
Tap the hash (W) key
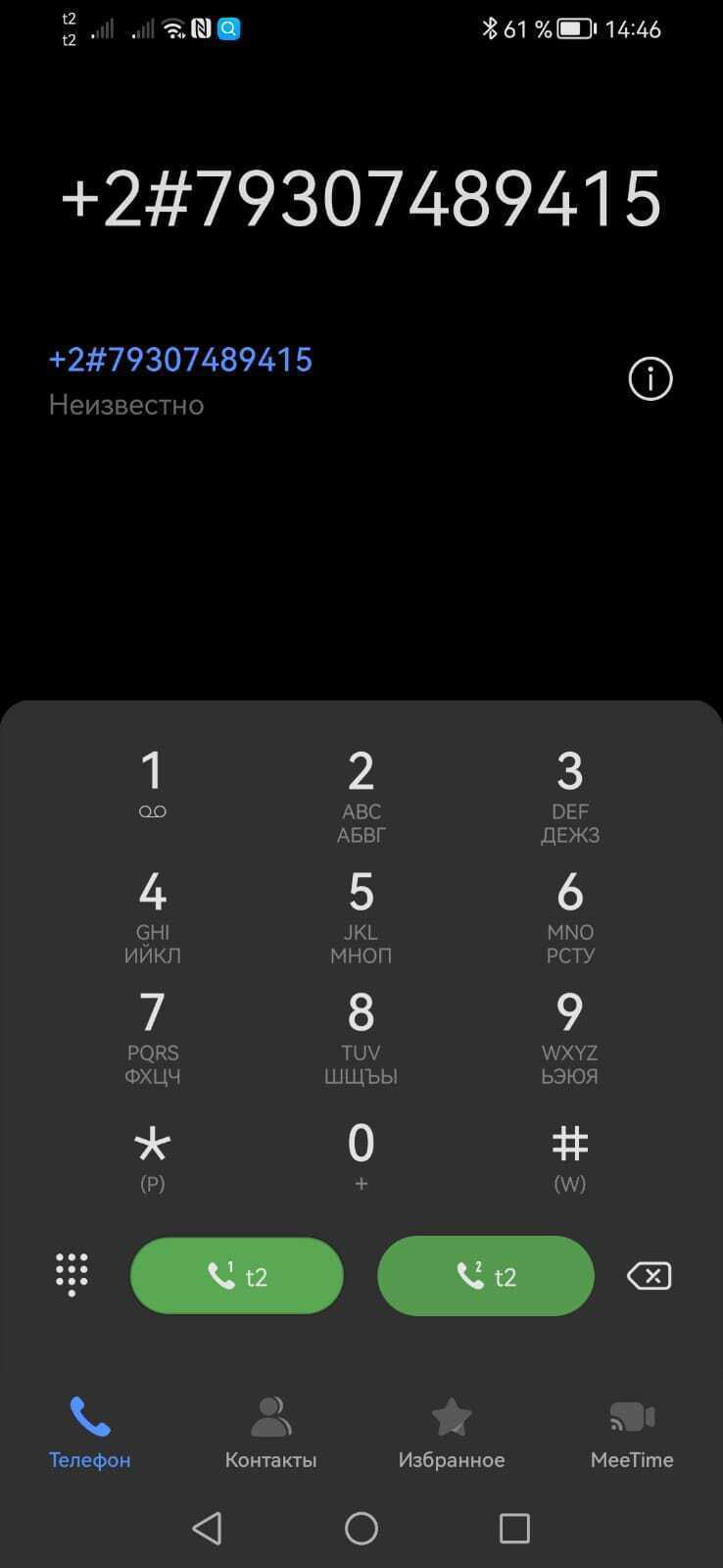(x=569, y=1155)
